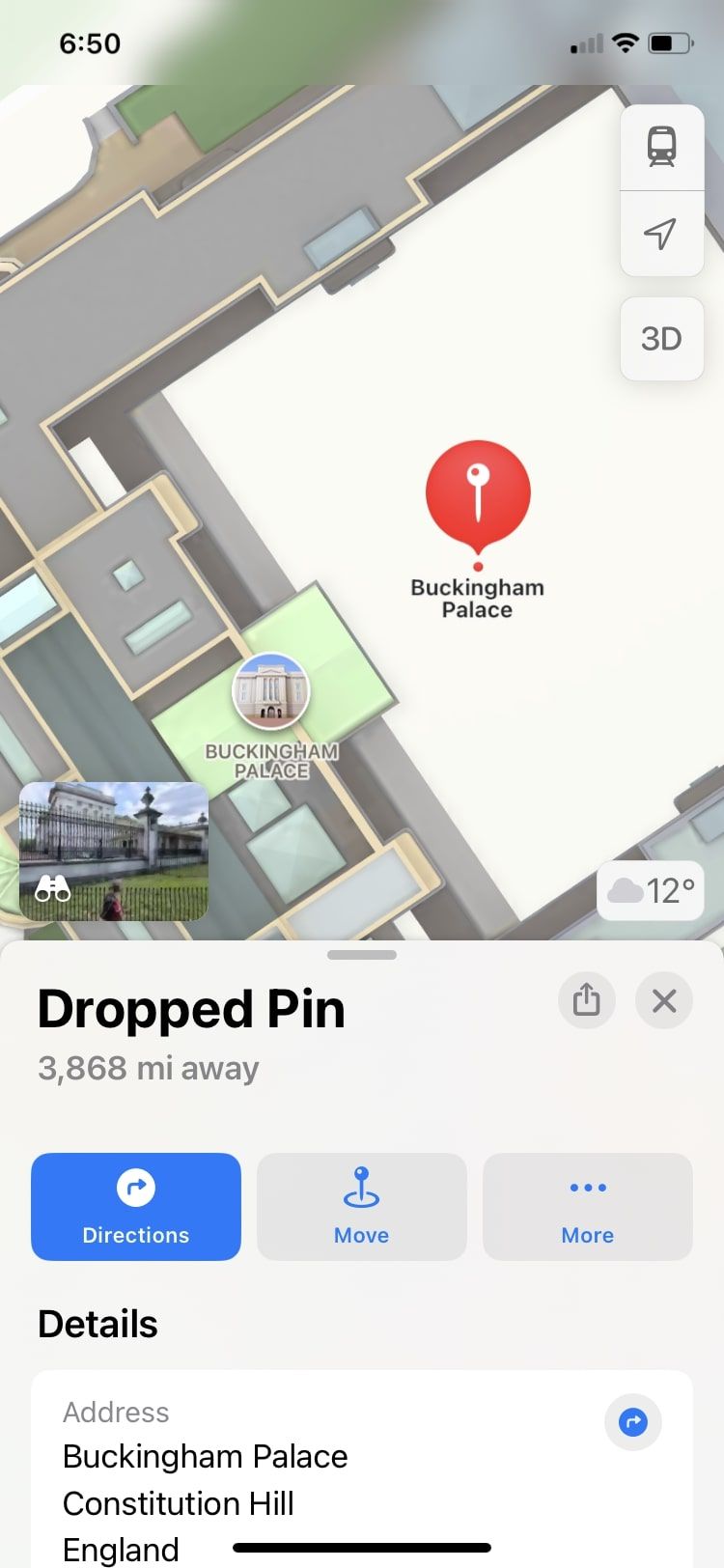Select the Buckingham Palace landmark icon
Viewport: 724px width, 1568px height.
[271, 691]
